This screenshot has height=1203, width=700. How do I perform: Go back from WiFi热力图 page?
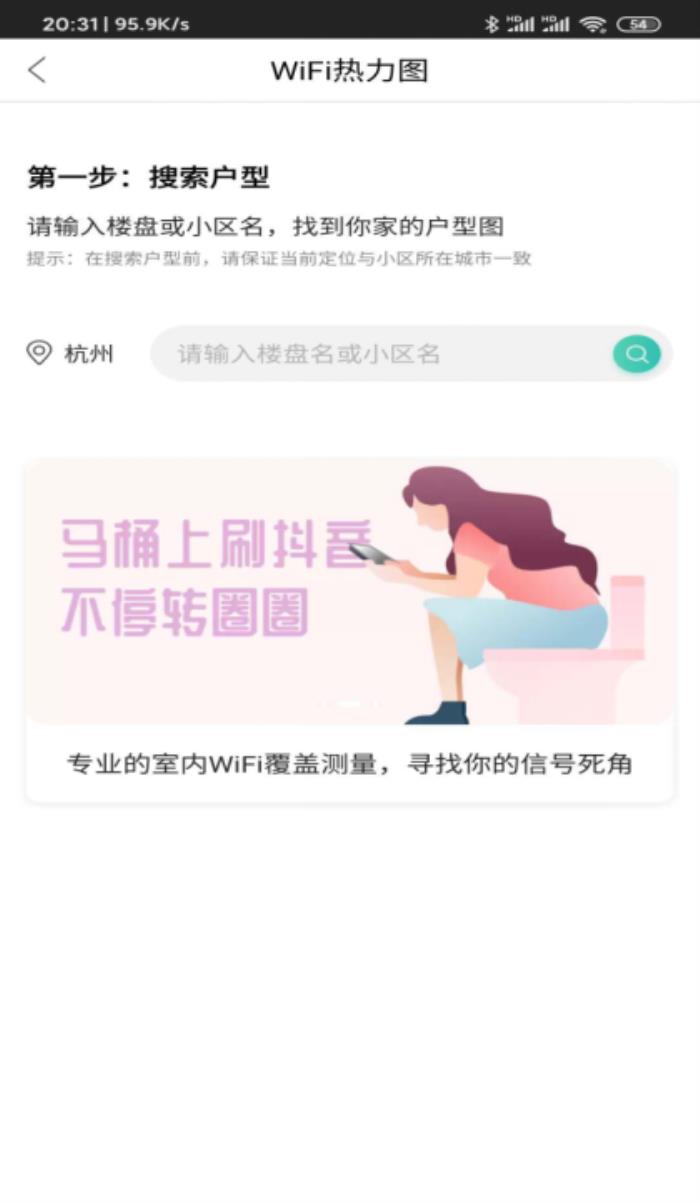pos(37,70)
